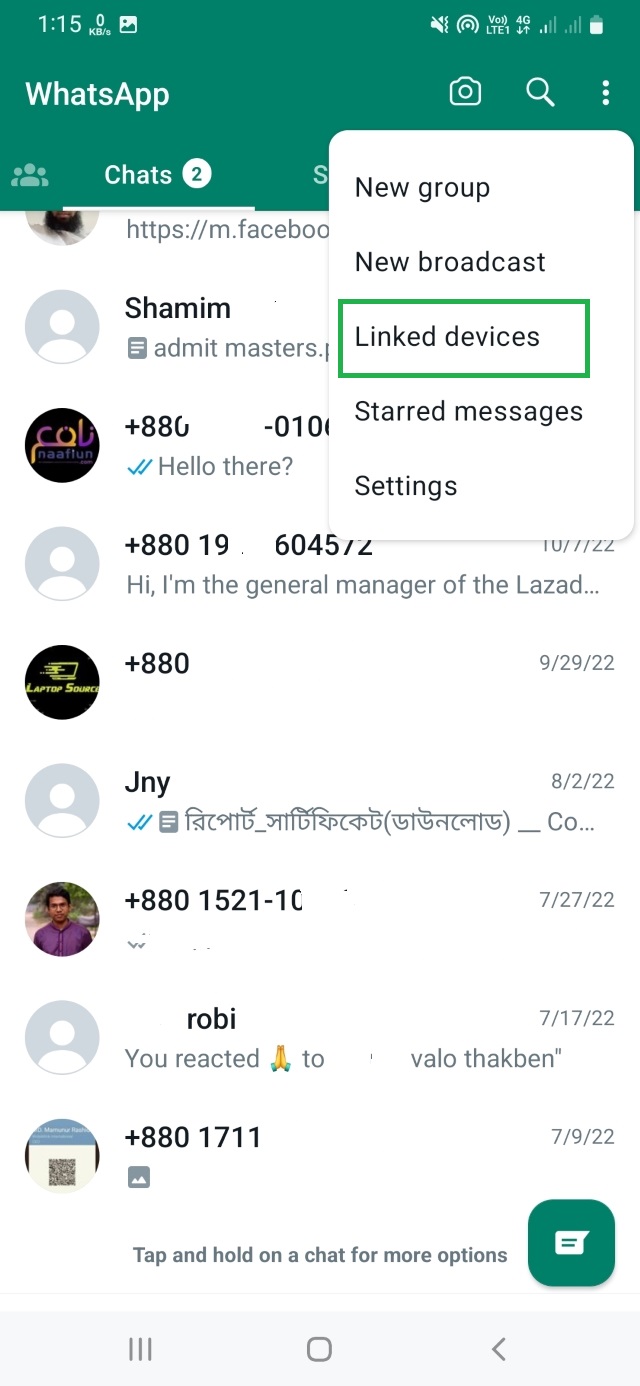Open Settings from the menu
640x1386 pixels.
406,486
